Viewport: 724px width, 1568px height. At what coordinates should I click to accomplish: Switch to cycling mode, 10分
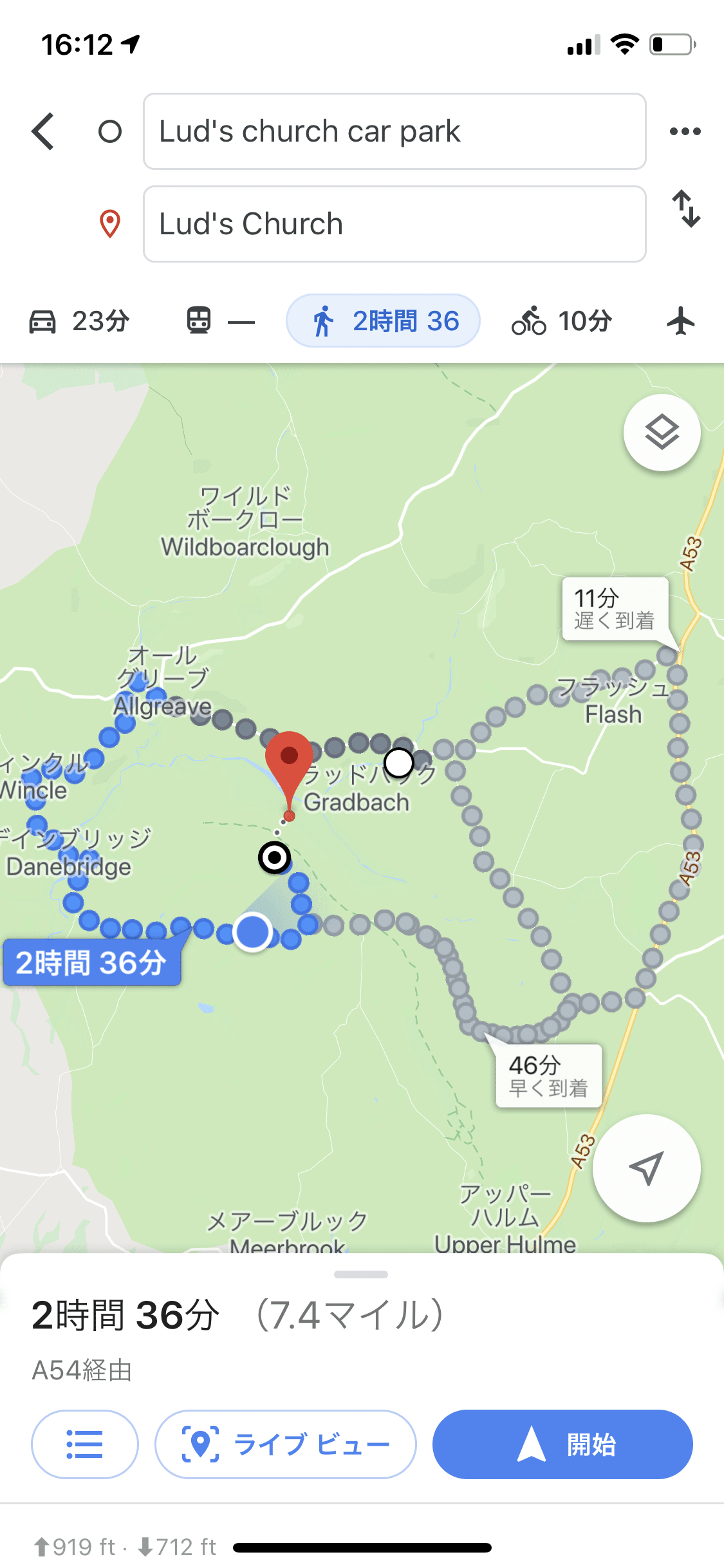561,321
